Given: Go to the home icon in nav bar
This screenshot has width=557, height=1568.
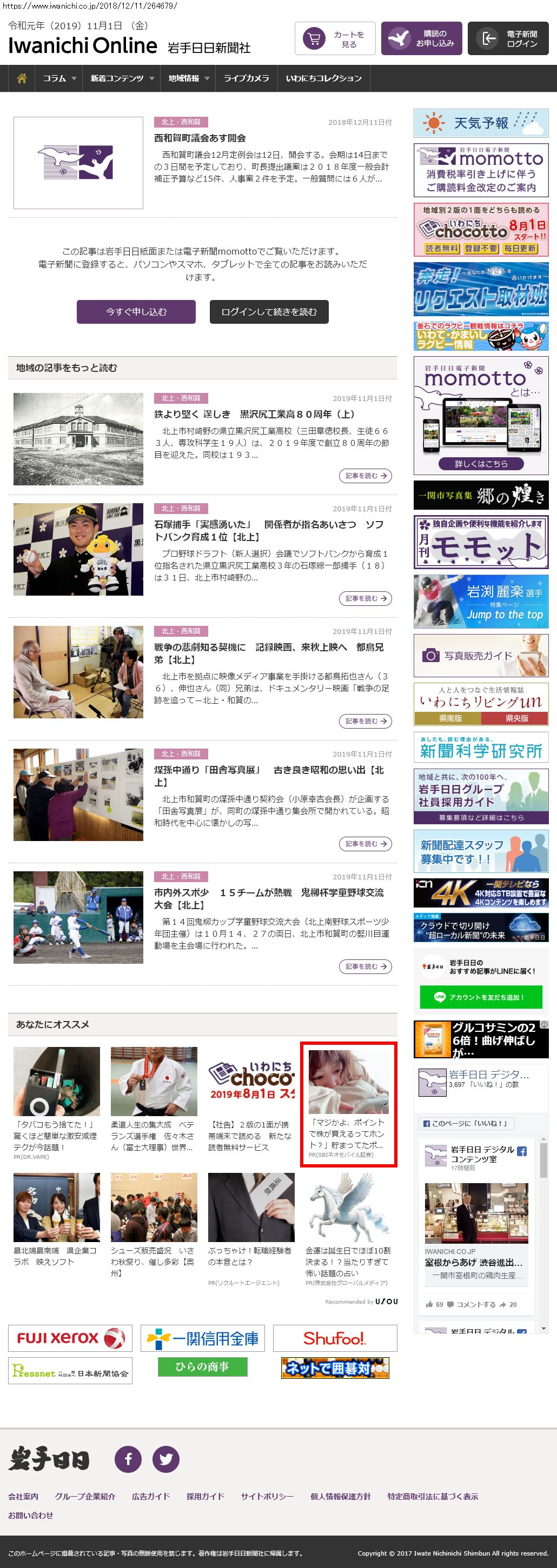Looking at the screenshot, I should point(22,78).
